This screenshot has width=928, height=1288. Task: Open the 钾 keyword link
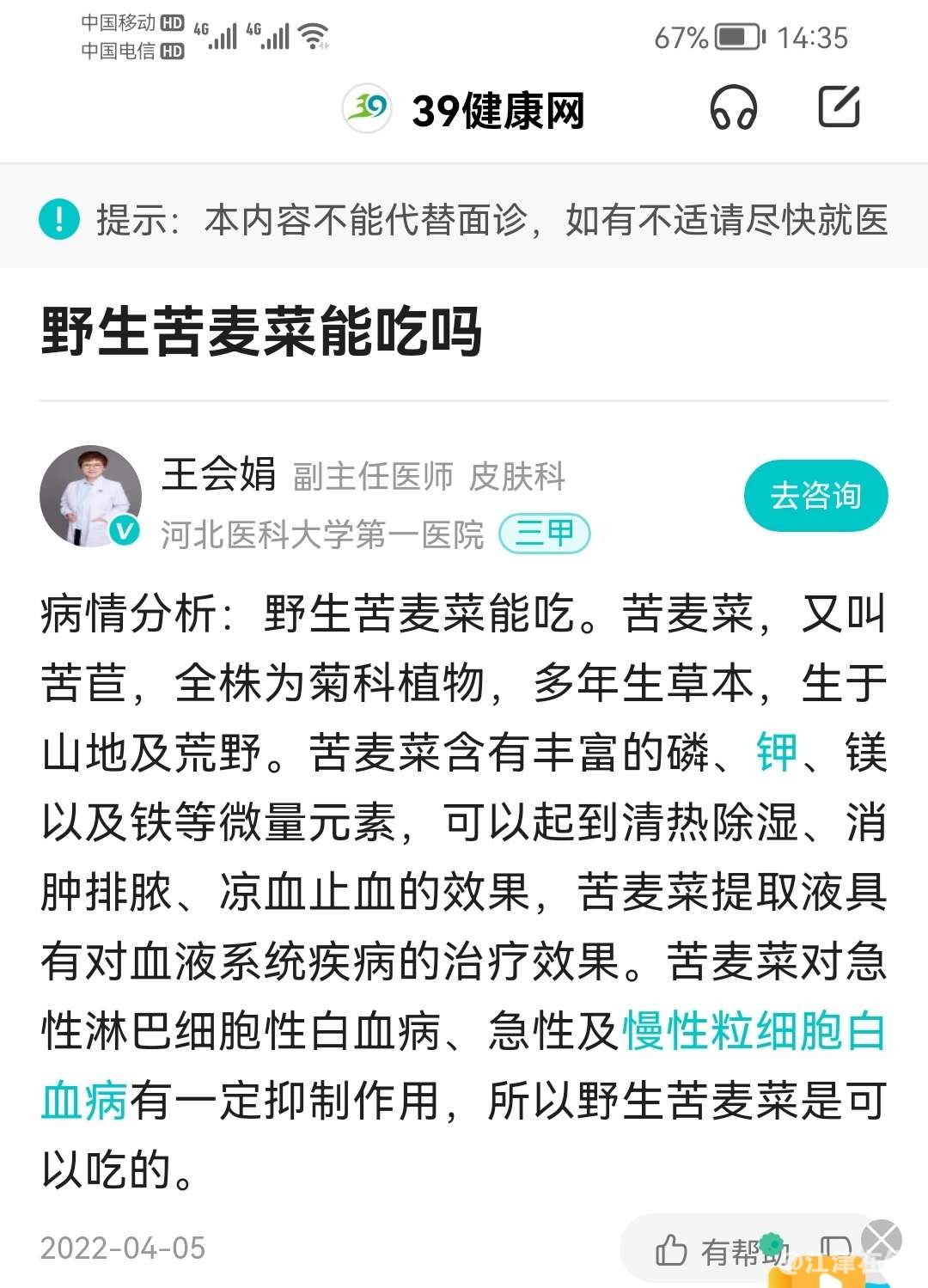777,753
